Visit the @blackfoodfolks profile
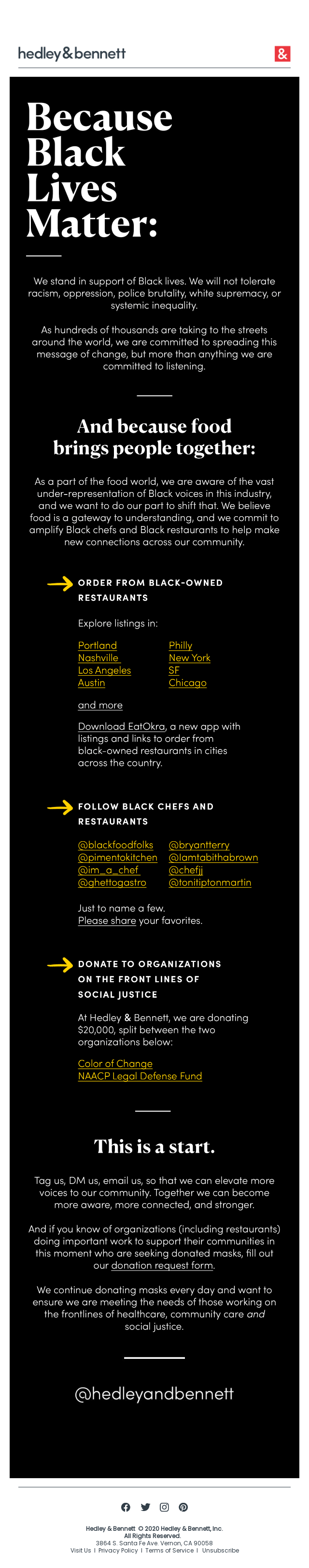The height and width of the screenshot is (1568, 309). pyautogui.click(x=115, y=844)
